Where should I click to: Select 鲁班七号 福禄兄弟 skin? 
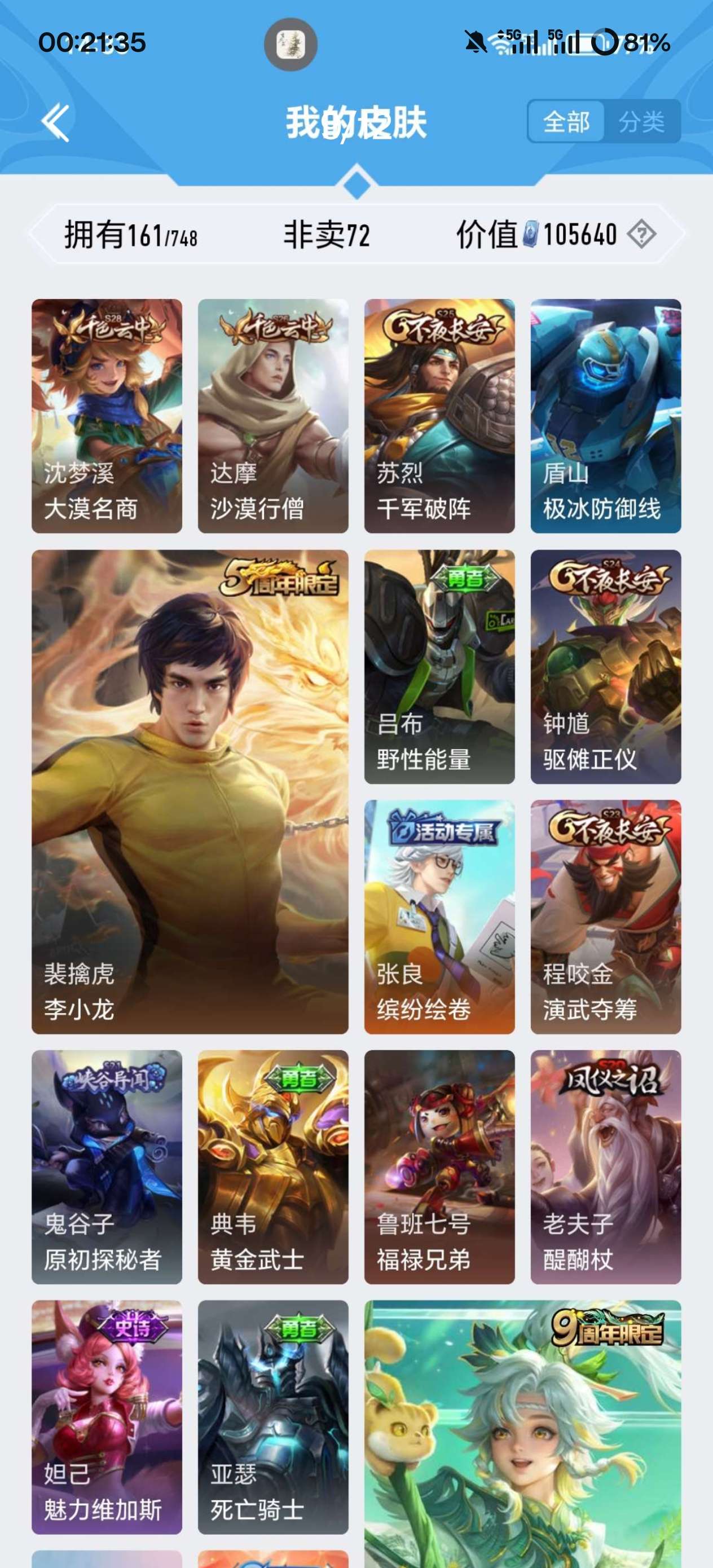coord(439,1167)
